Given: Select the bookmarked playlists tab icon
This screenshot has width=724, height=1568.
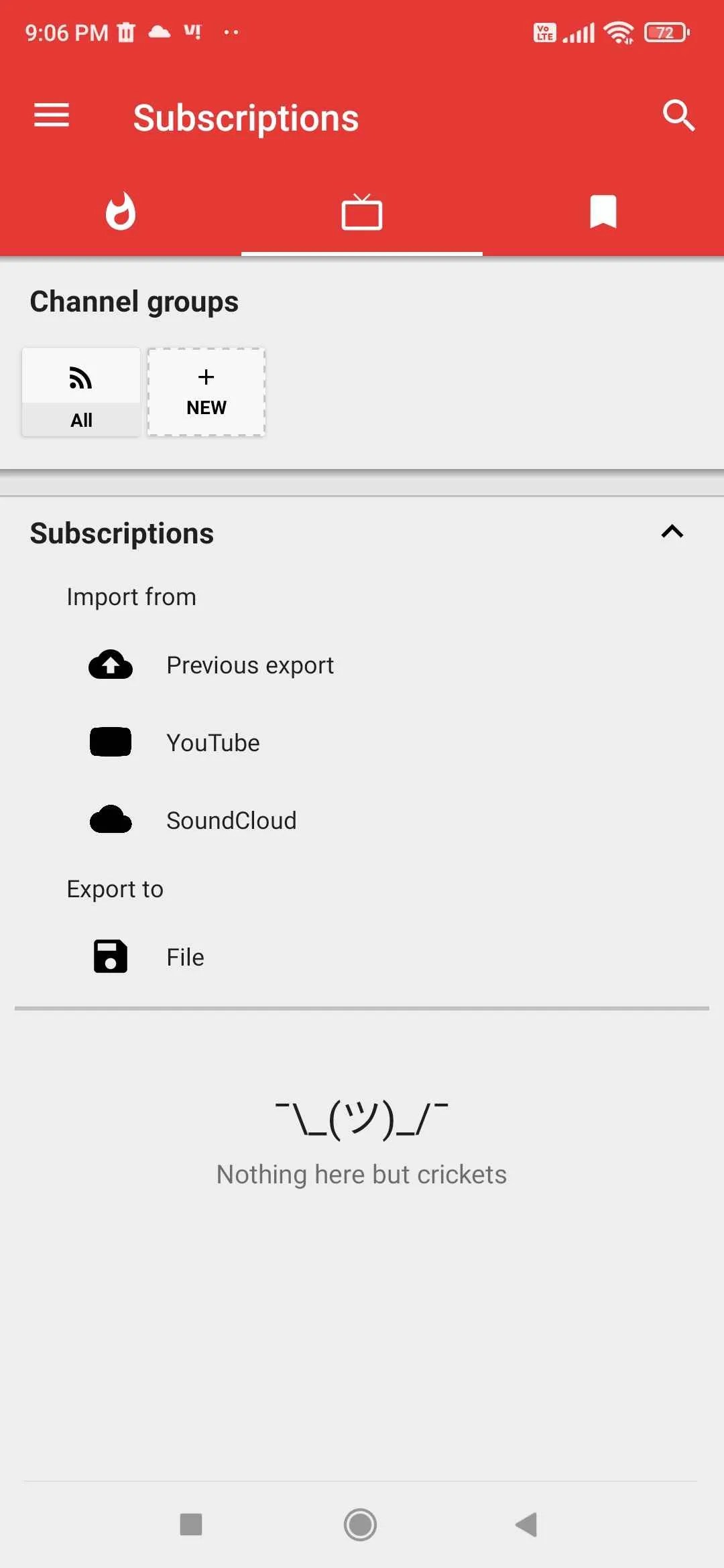Looking at the screenshot, I should click(603, 211).
